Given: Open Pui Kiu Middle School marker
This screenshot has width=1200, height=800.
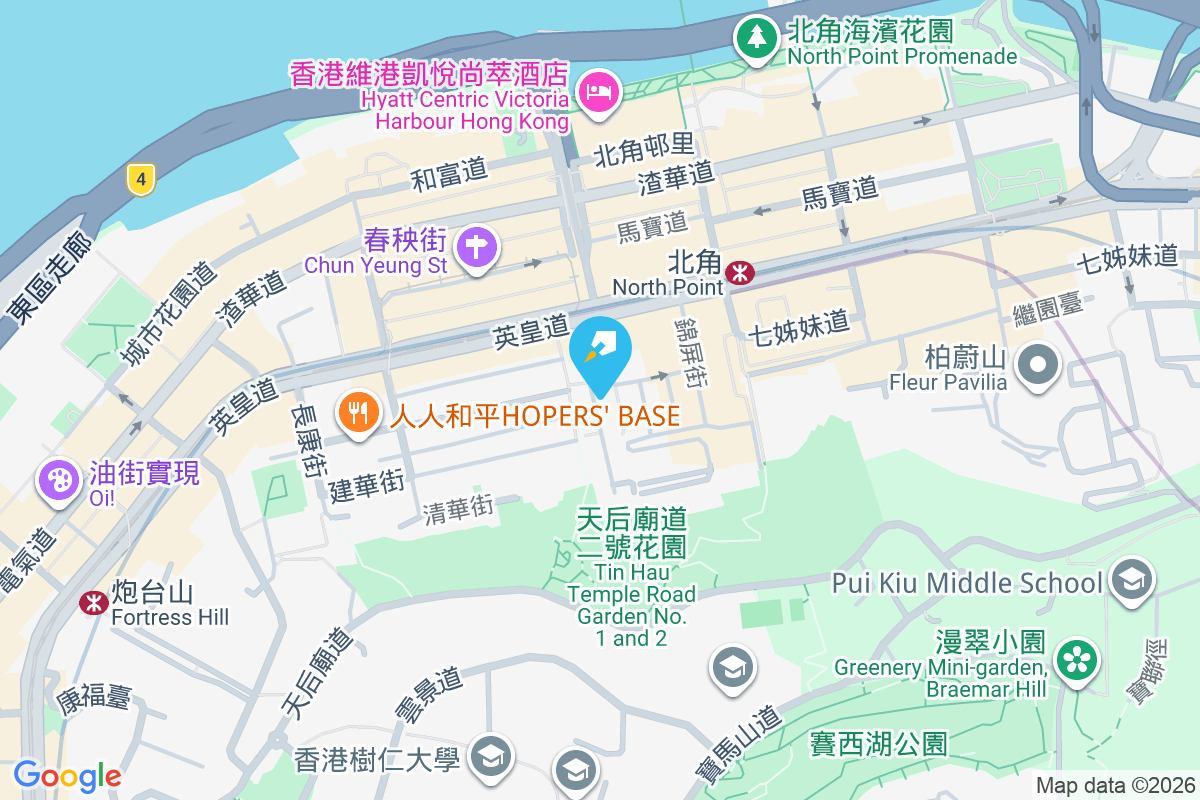Looking at the screenshot, I should click(1132, 580).
